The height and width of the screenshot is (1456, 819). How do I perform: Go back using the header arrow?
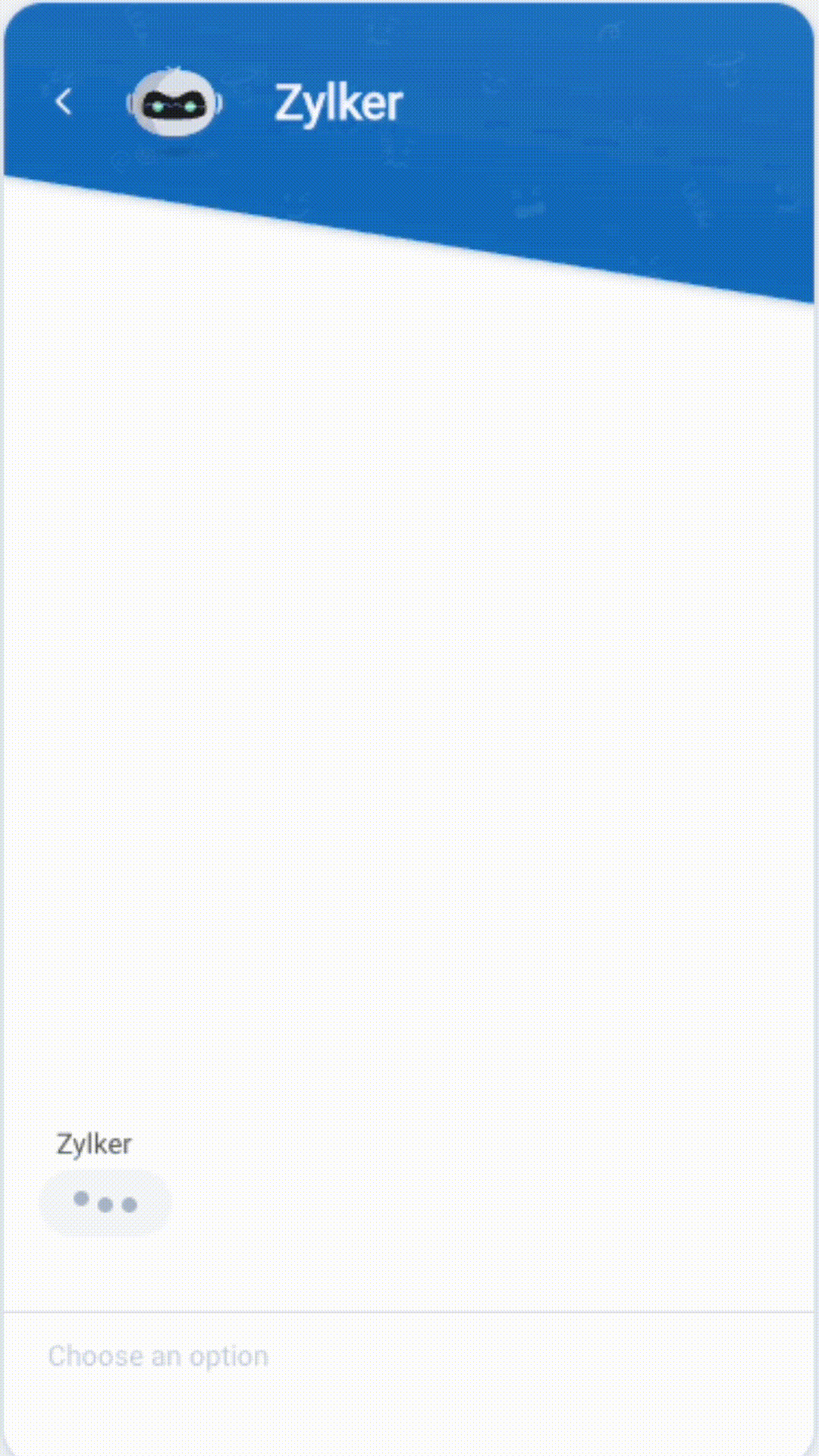click(x=64, y=102)
